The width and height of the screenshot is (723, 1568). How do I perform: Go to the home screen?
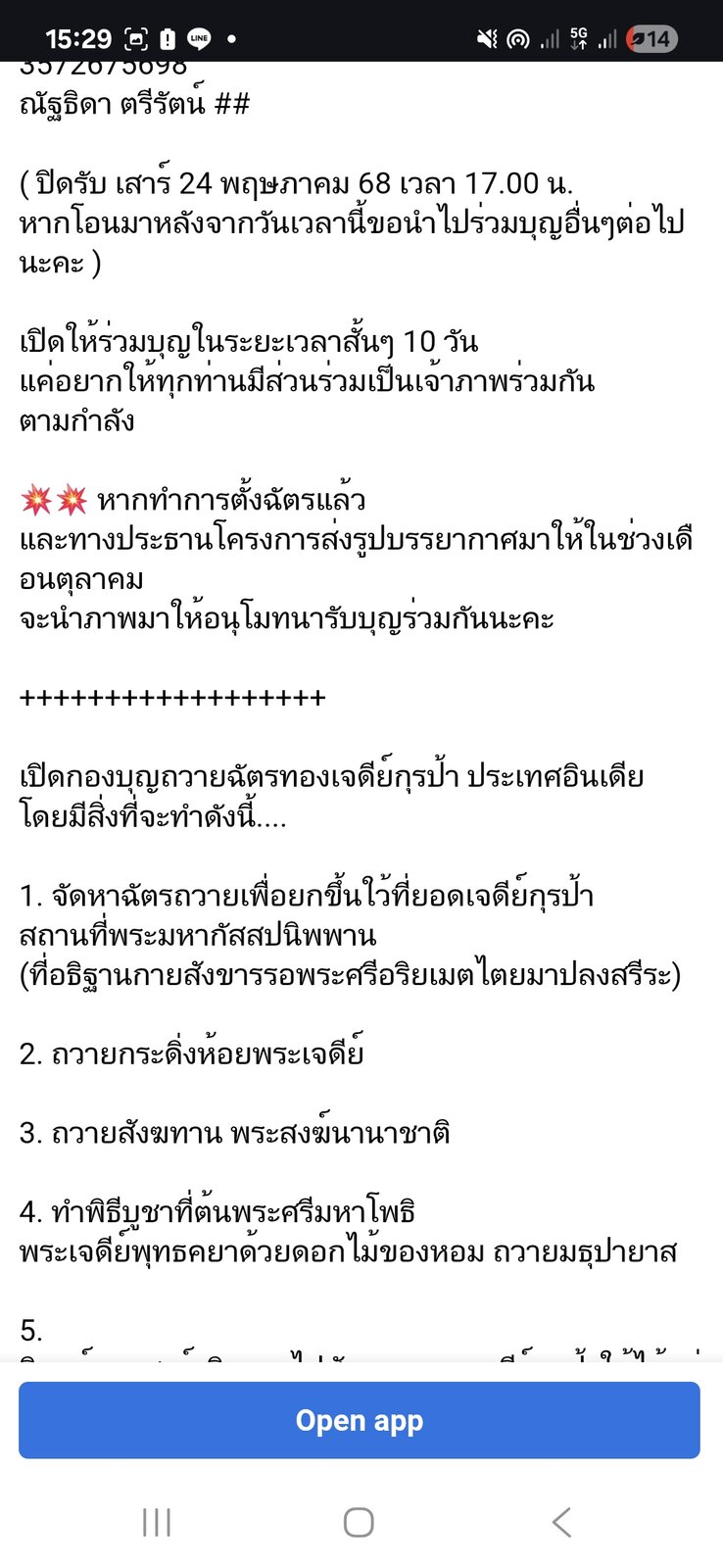[x=359, y=1522]
